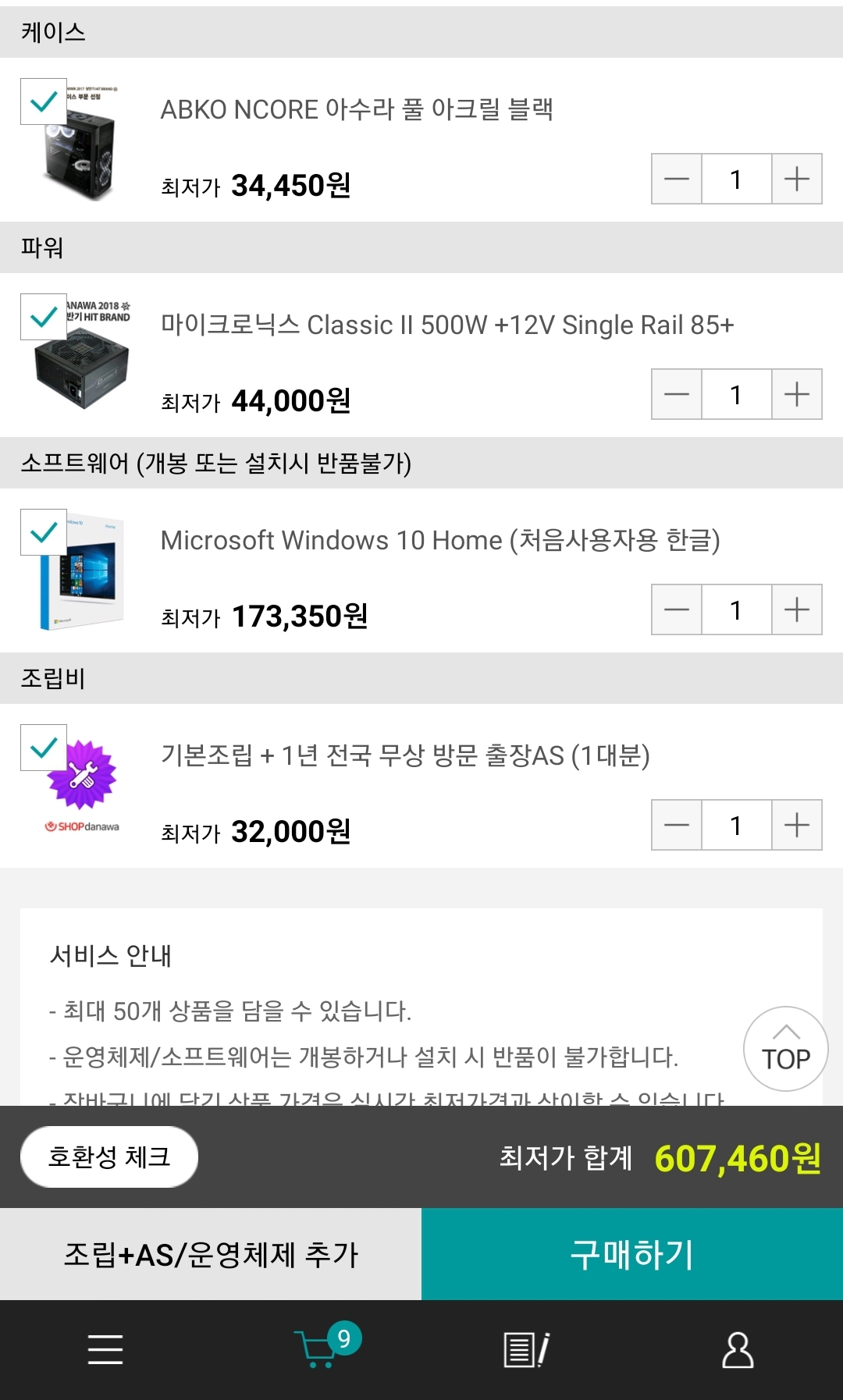
Task: Decrease quantity of ABKO NCORE case
Action: click(x=677, y=179)
